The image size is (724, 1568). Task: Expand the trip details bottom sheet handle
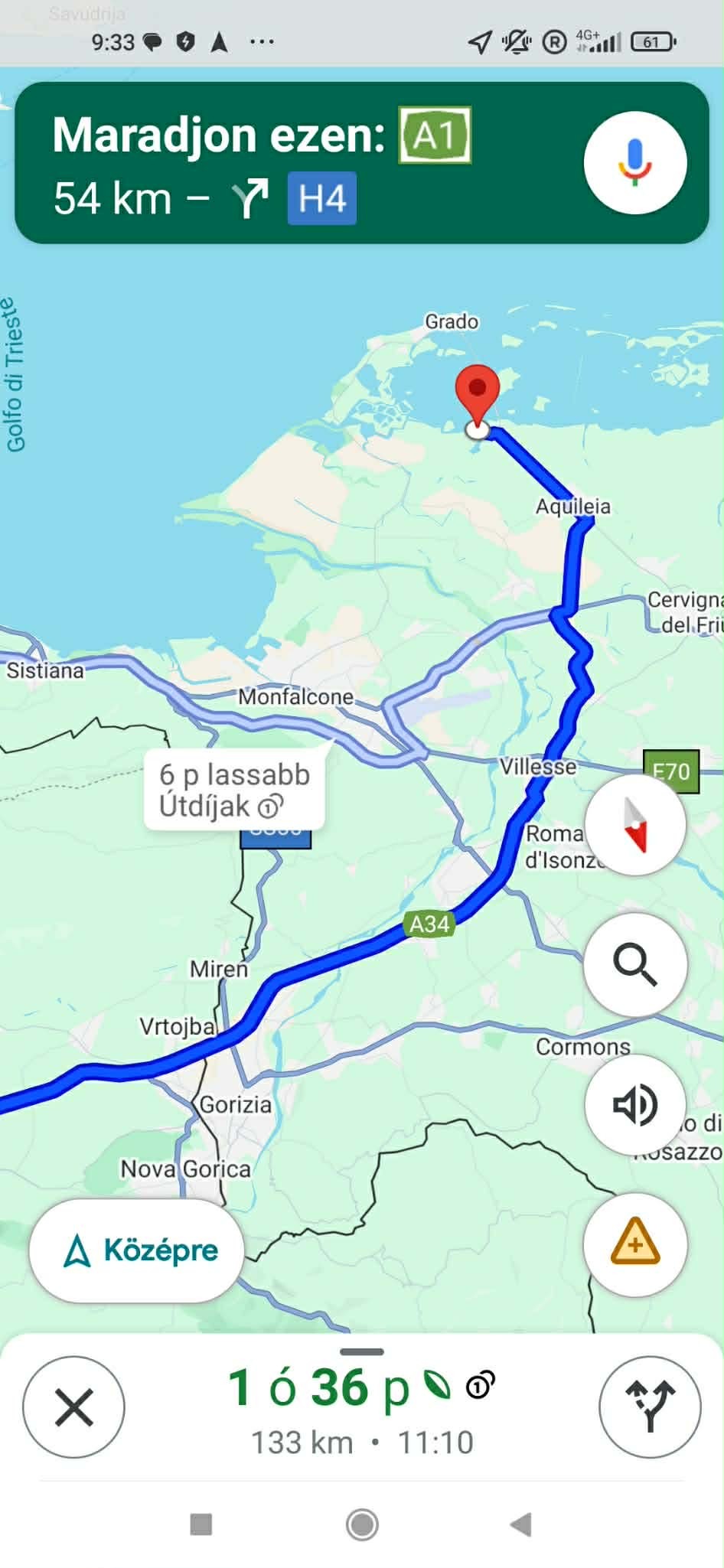pos(362,1352)
